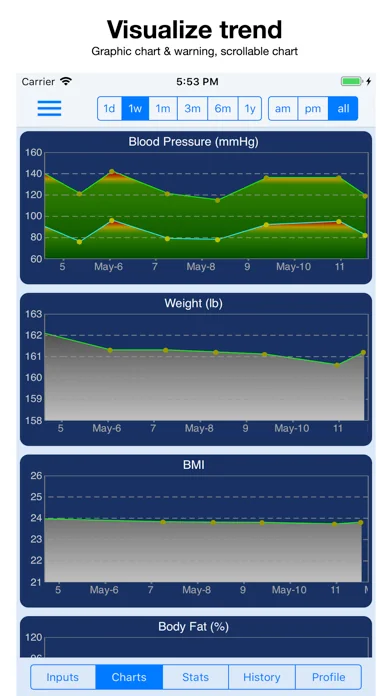Screen dimensions: 392x696
Task: Go to the Inputs tab
Action: [x=63, y=677]
